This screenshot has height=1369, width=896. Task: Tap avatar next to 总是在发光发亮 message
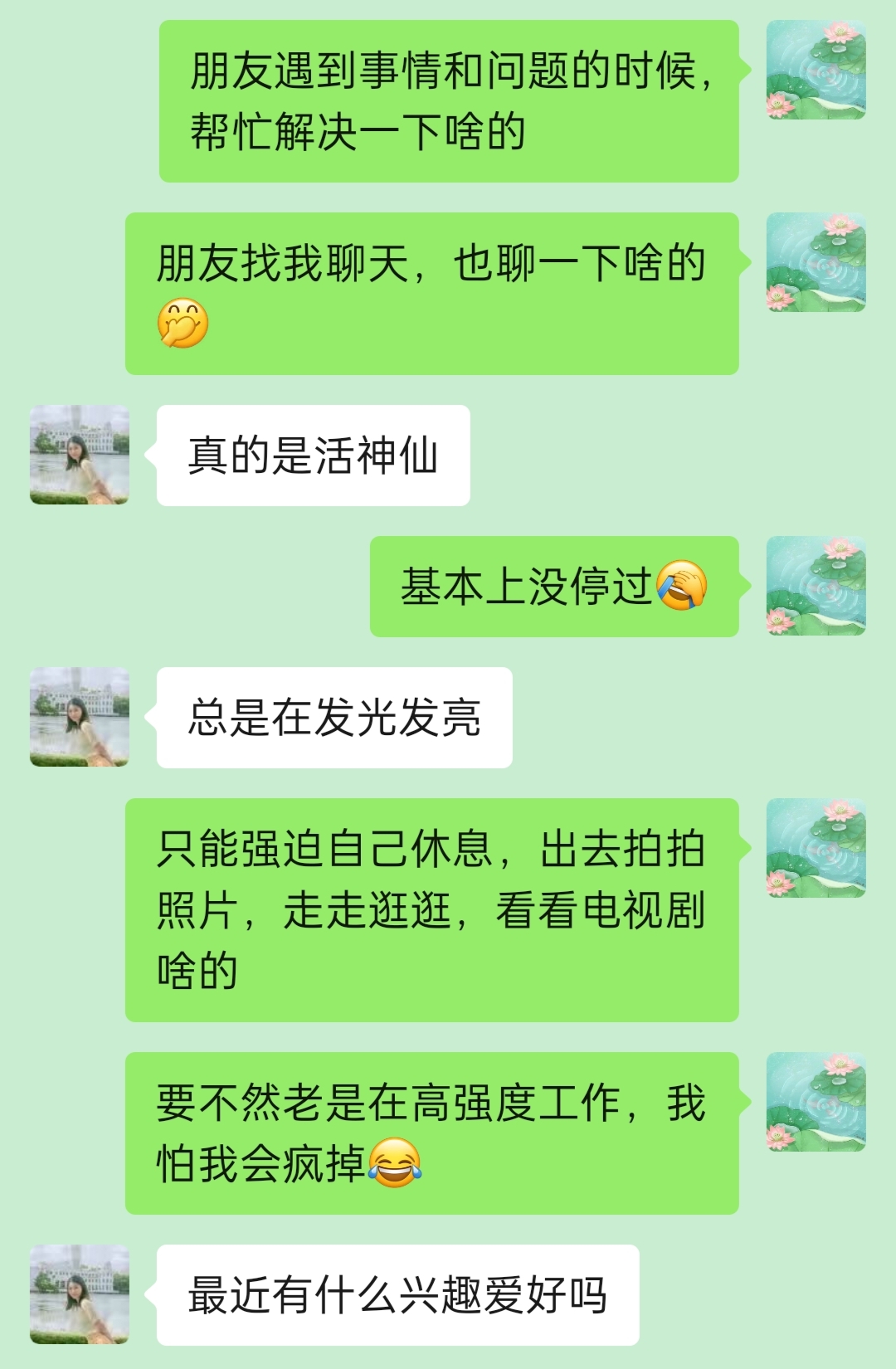[x=80, y=717]
